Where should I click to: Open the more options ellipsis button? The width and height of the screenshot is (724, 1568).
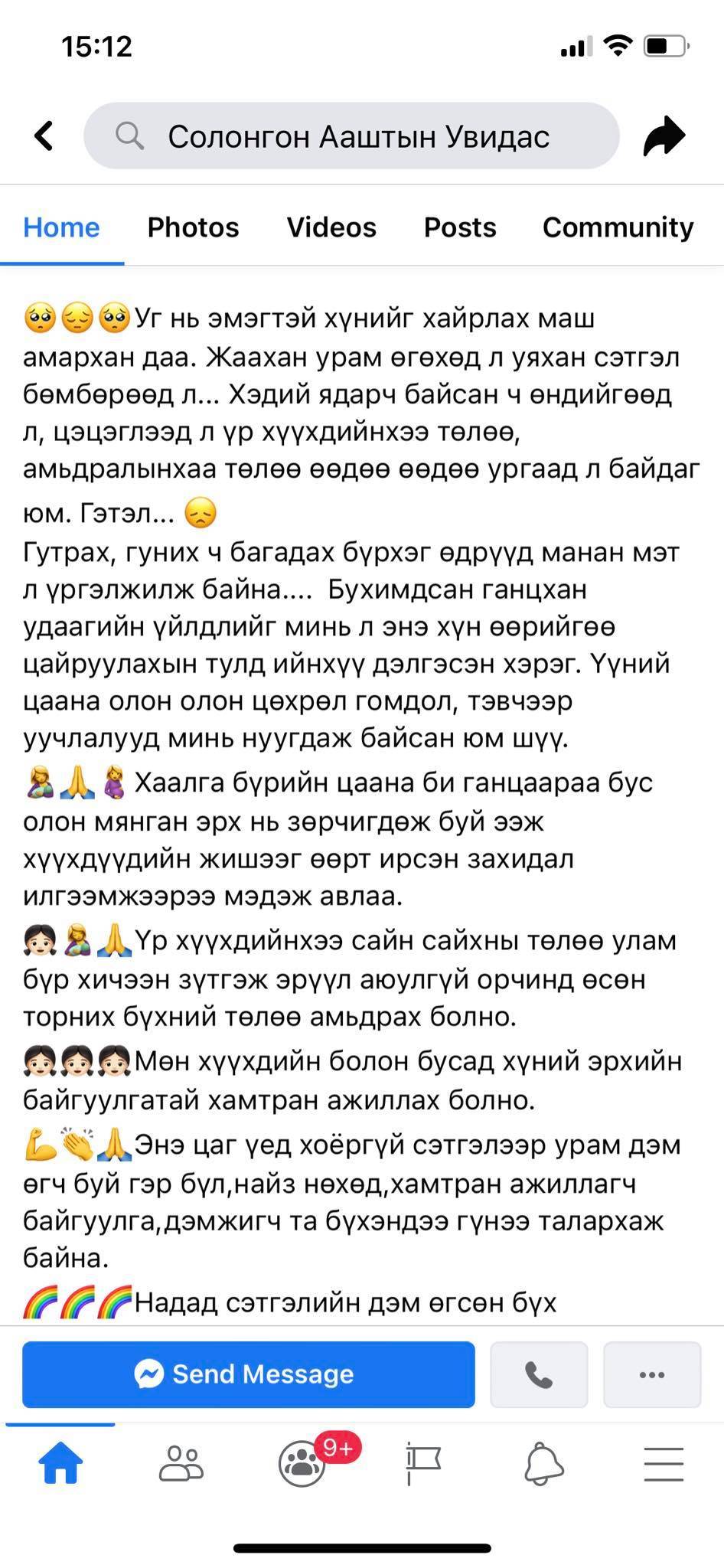(652, 1374)
